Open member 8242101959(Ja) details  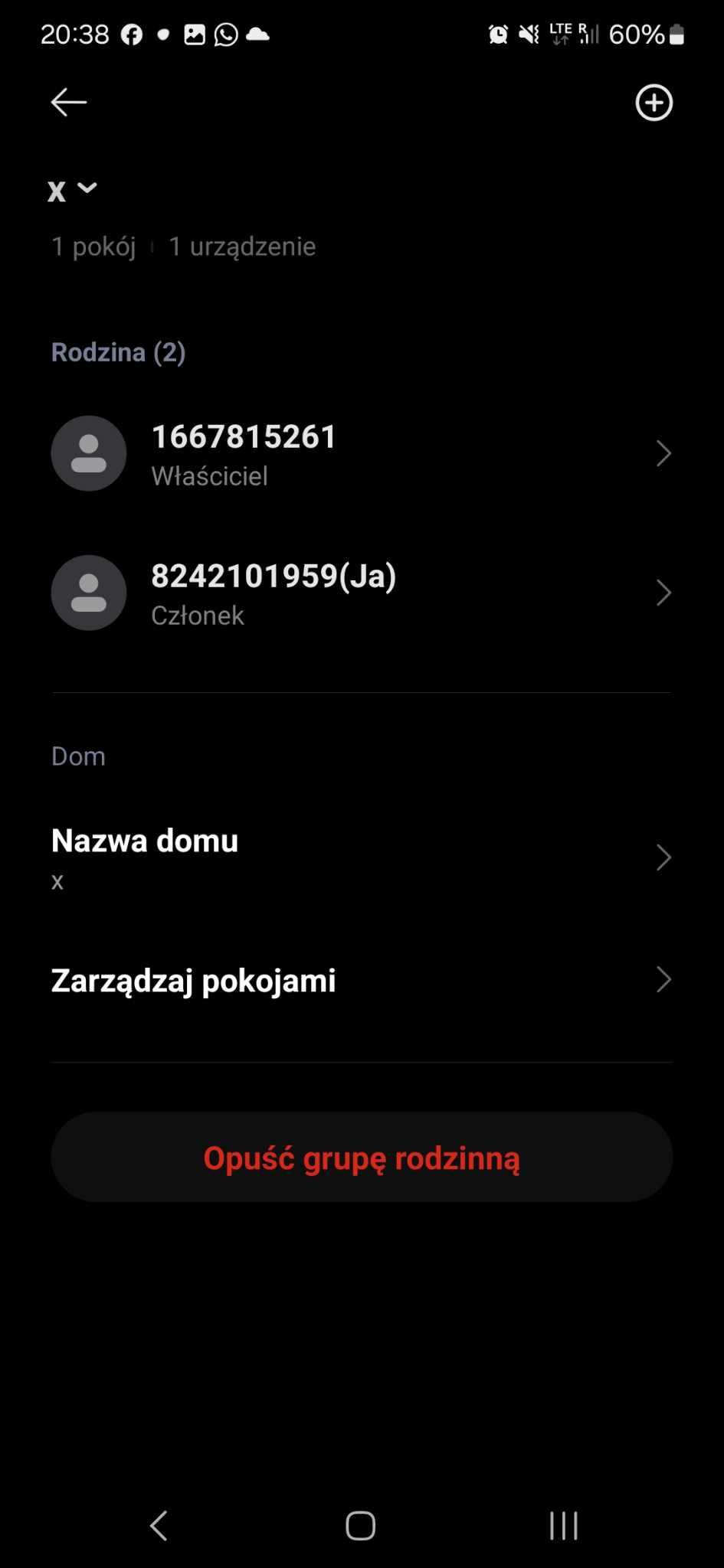pyautogui.click(x=361, y=593)
